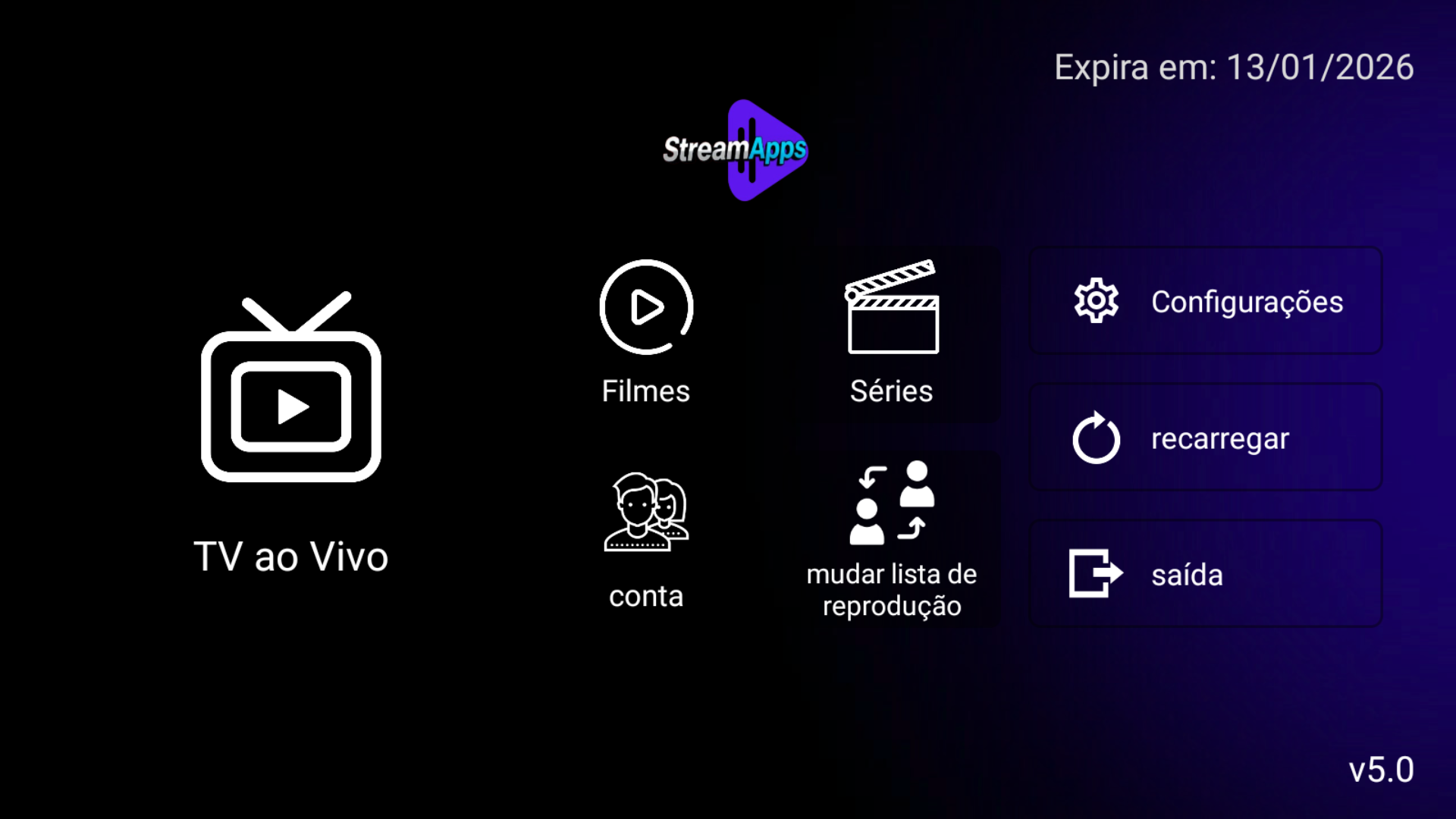View the conta account details
The width and height of the screenshot is (1456, 819).
[646, 540]
